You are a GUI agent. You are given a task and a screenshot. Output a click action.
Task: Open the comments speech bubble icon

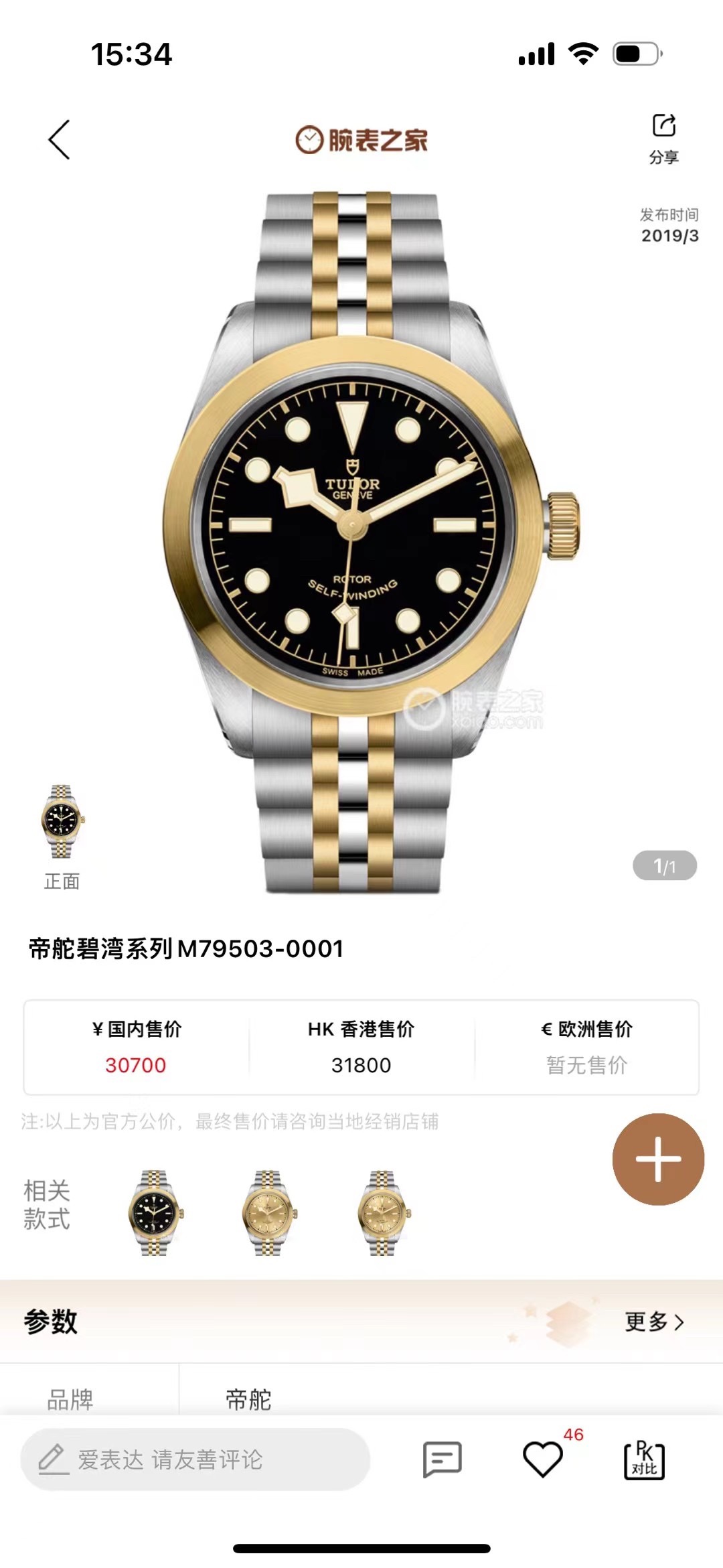click(x=442, y=1459)
